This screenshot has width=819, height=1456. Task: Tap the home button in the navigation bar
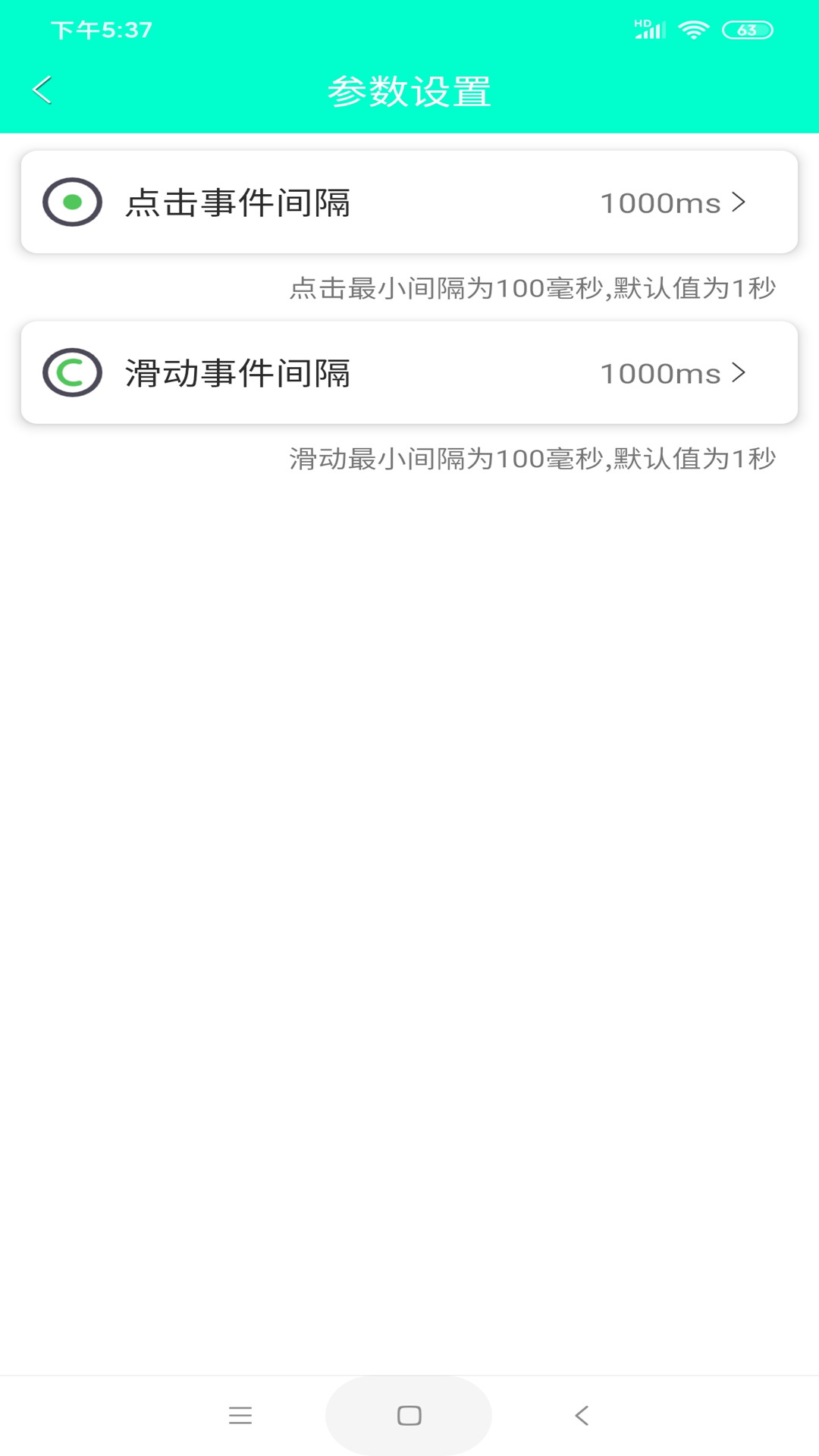(x=408, y=1415)
